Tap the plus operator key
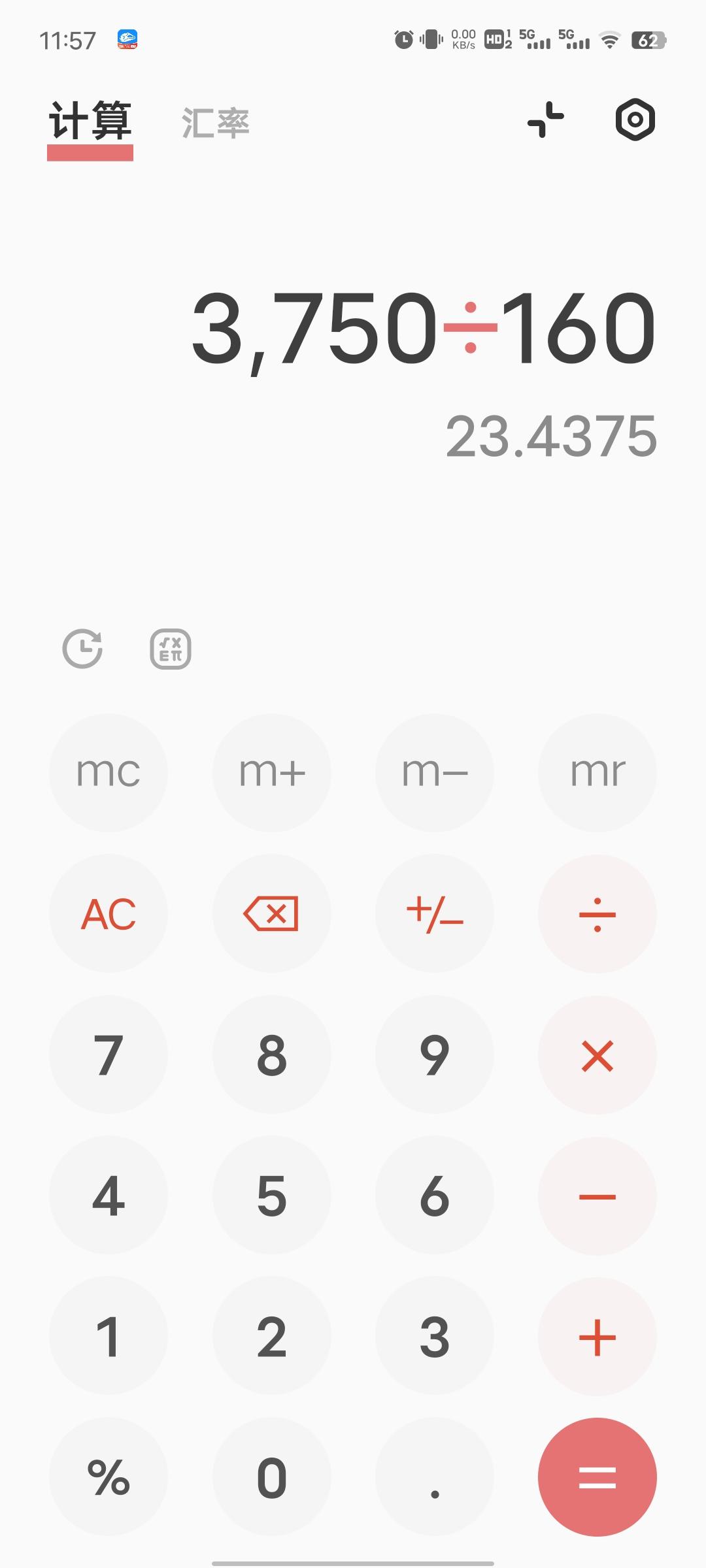Screen dimensions: 706x1568 click(597, 1337)
